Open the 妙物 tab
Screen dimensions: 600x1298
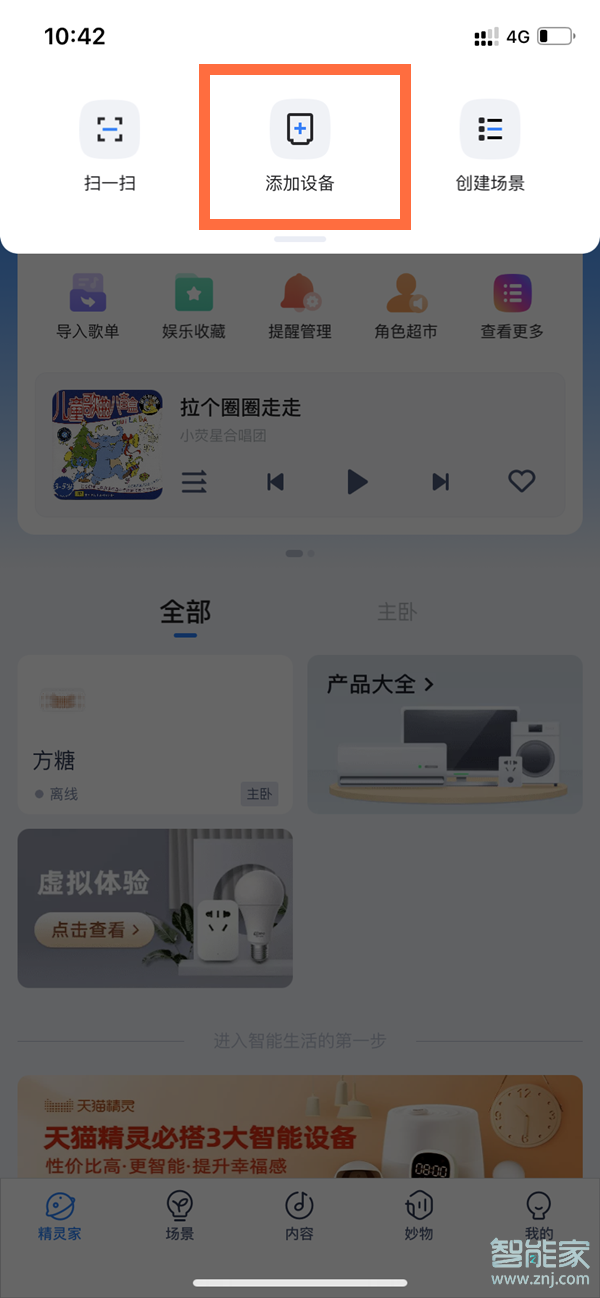pos(419,1216)
